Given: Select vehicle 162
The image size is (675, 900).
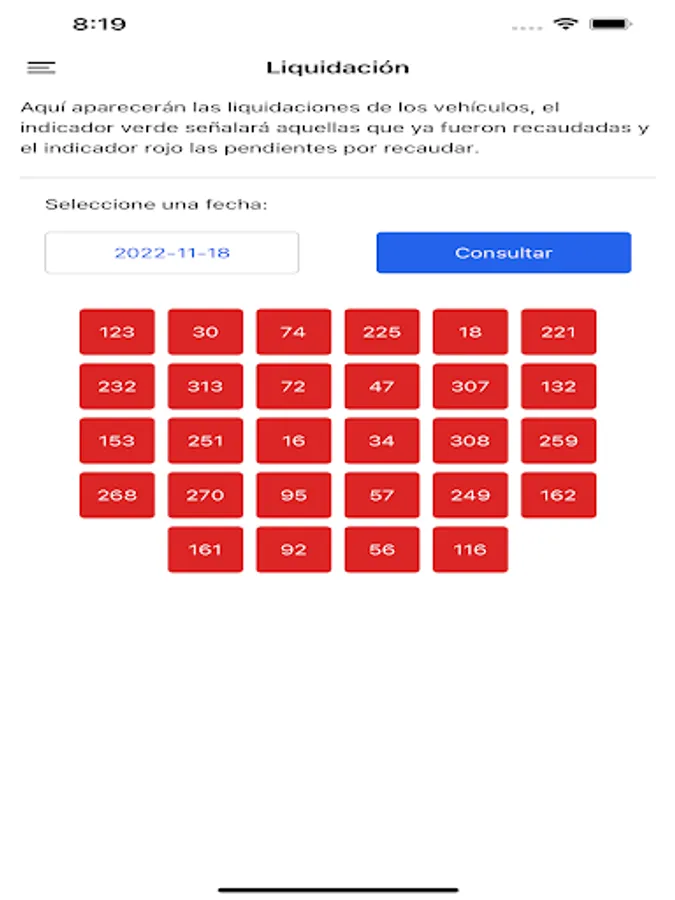Looking at the screenshot, I should coord(558,495).
